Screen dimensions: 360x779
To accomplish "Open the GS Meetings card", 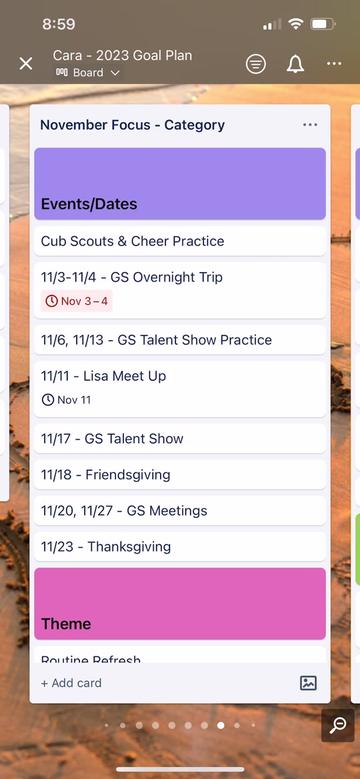I will coord(180,511).
